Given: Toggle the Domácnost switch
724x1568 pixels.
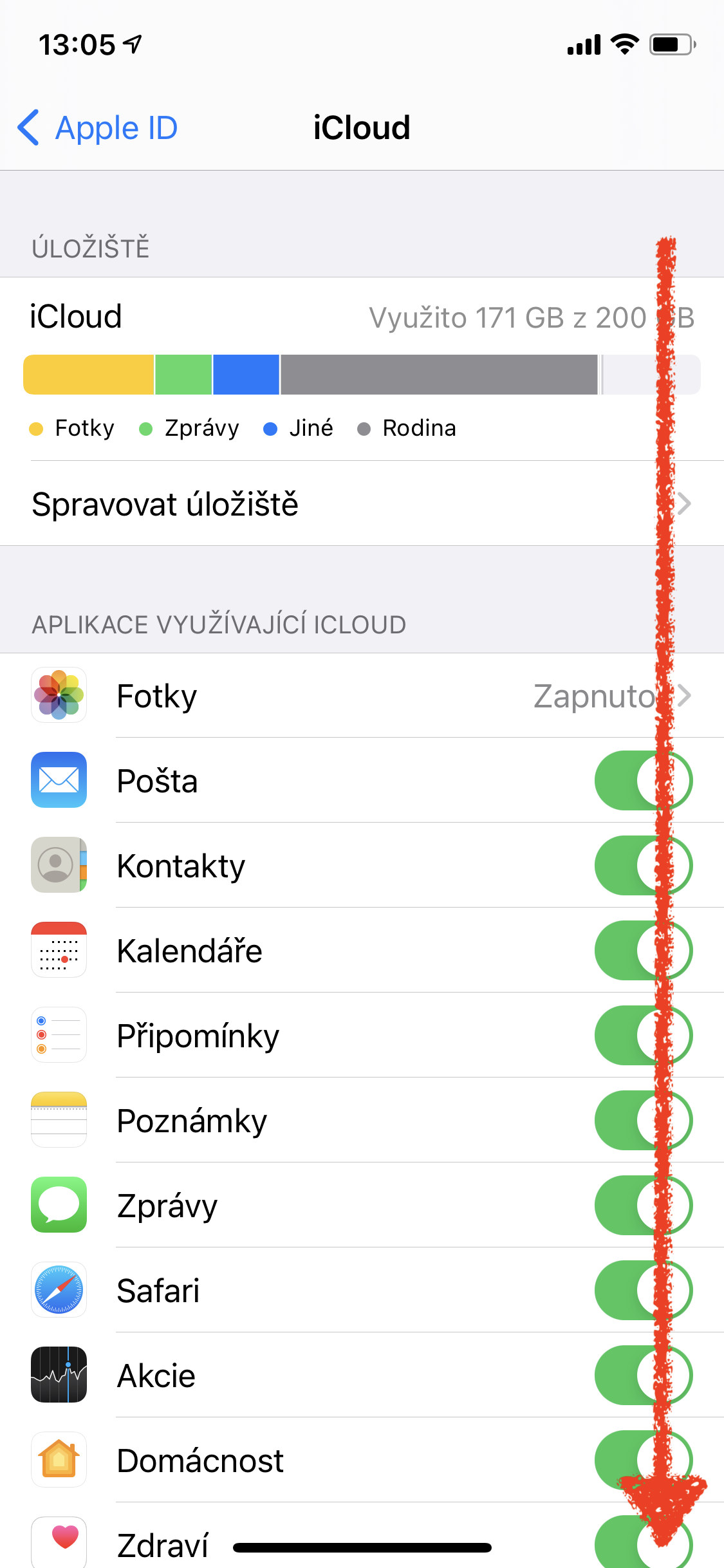Looking at the screenshot, I should 642,1460.
